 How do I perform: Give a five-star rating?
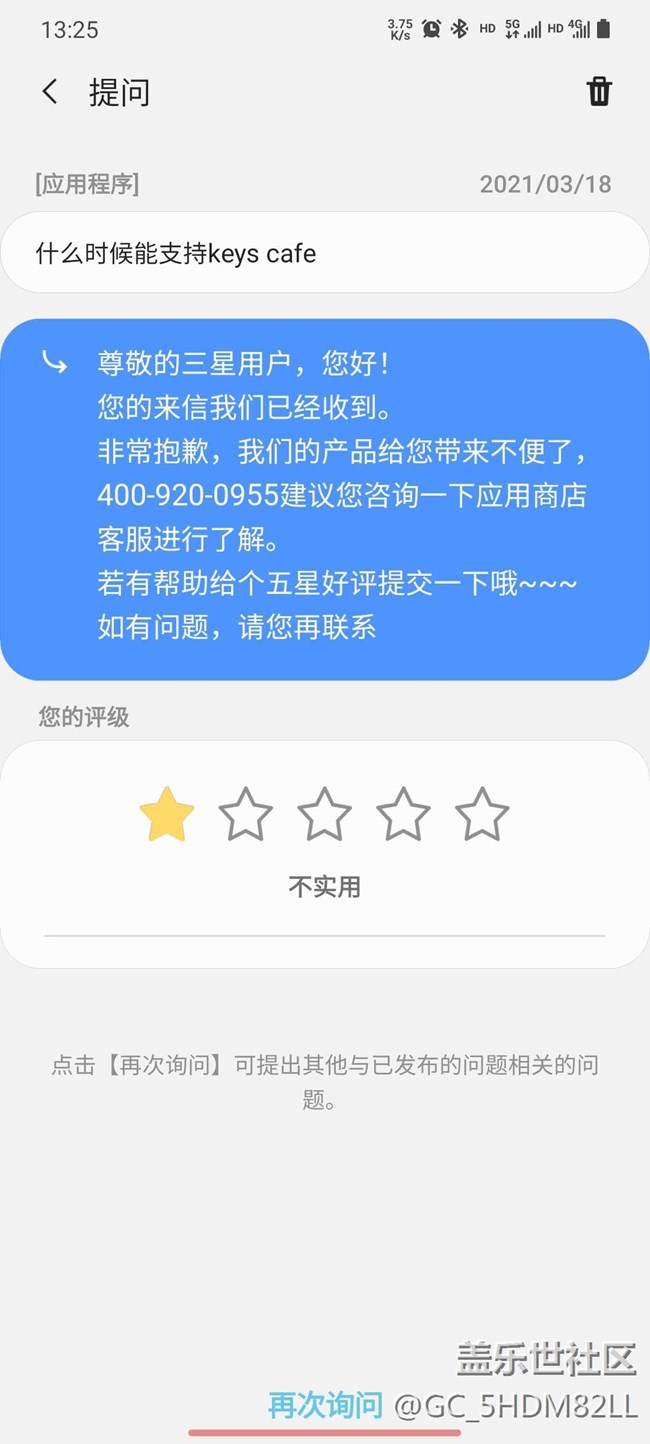pyautogui.click(x=482, y=814)
